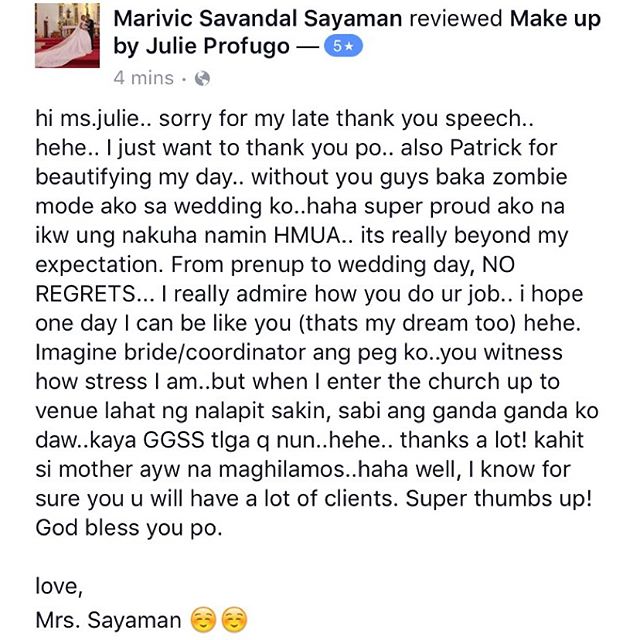Viewport: 640px width, 640px height.
Task: Open the 4 mins post timestamp
Action: tap(143, 78)
